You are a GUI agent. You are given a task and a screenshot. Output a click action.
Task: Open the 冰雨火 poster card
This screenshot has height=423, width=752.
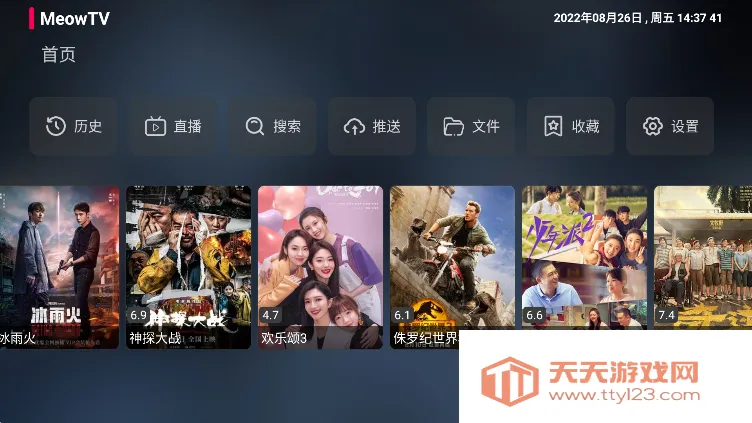point(58,266)
